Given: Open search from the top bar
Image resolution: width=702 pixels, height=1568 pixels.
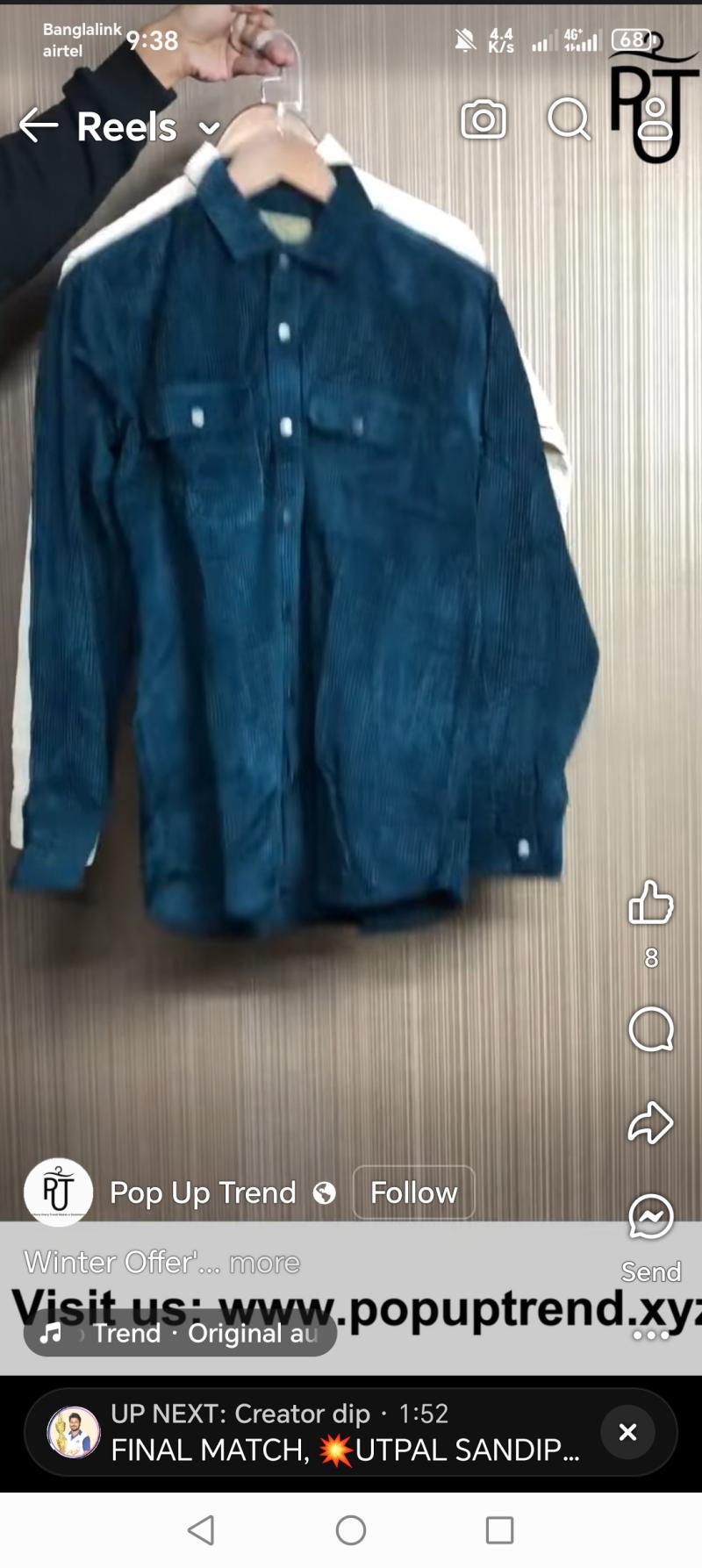Looking at the screenshot, I should [569, 119].
